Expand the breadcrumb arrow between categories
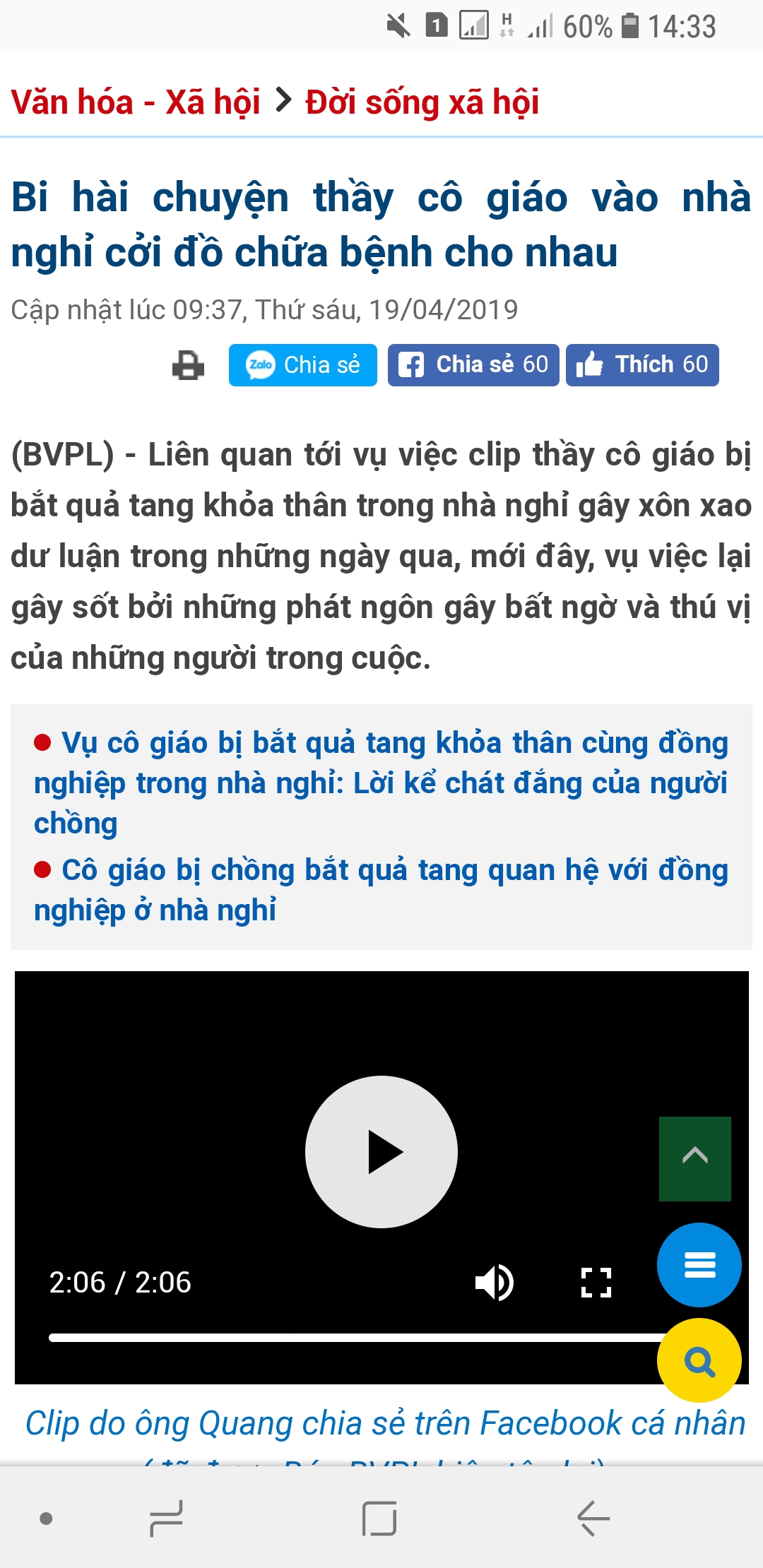The image size is (763, 1568). click(x=283, y=101)
